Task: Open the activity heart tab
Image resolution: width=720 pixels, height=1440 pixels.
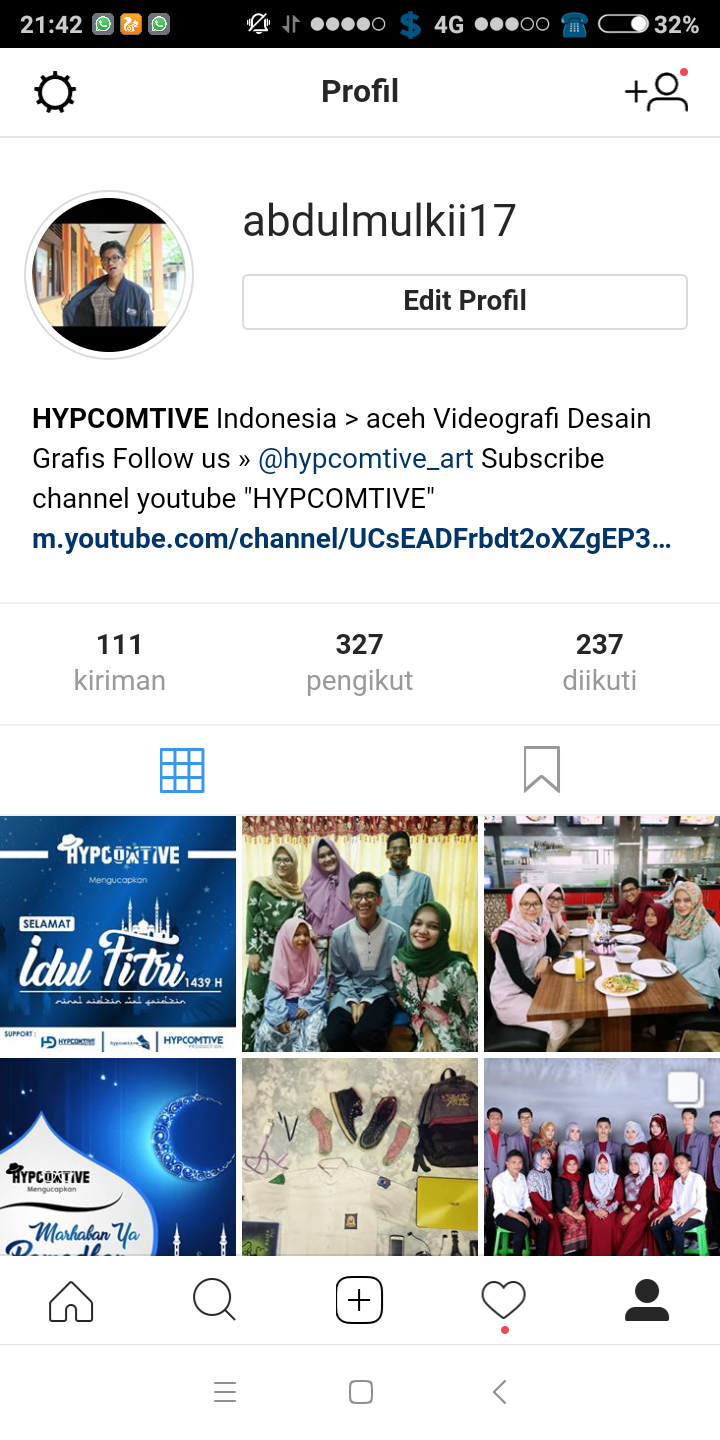Action: tap(503, 1300)
